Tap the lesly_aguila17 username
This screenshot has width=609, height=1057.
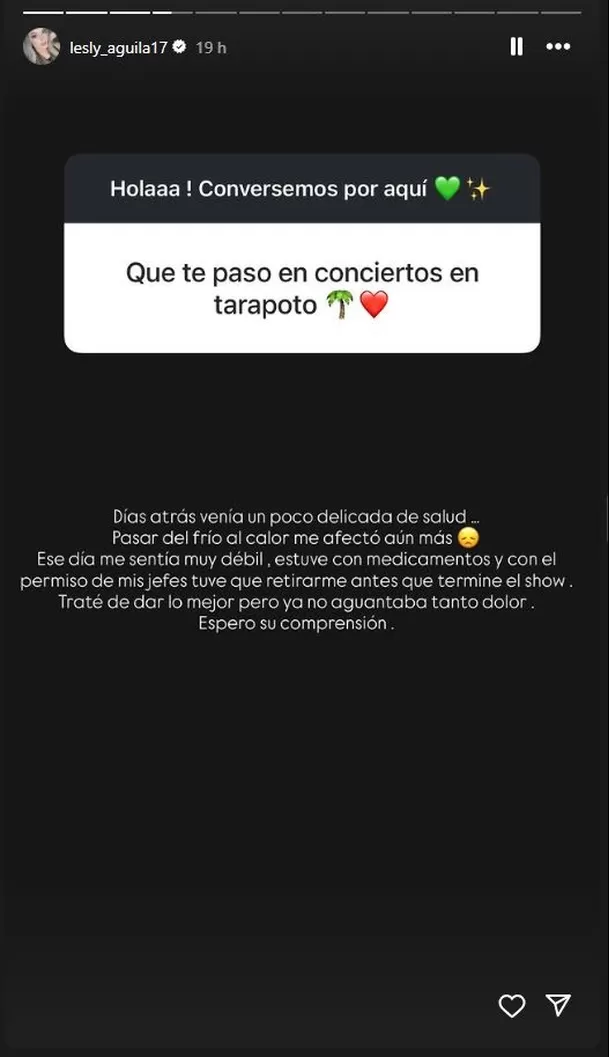(119, 47)
